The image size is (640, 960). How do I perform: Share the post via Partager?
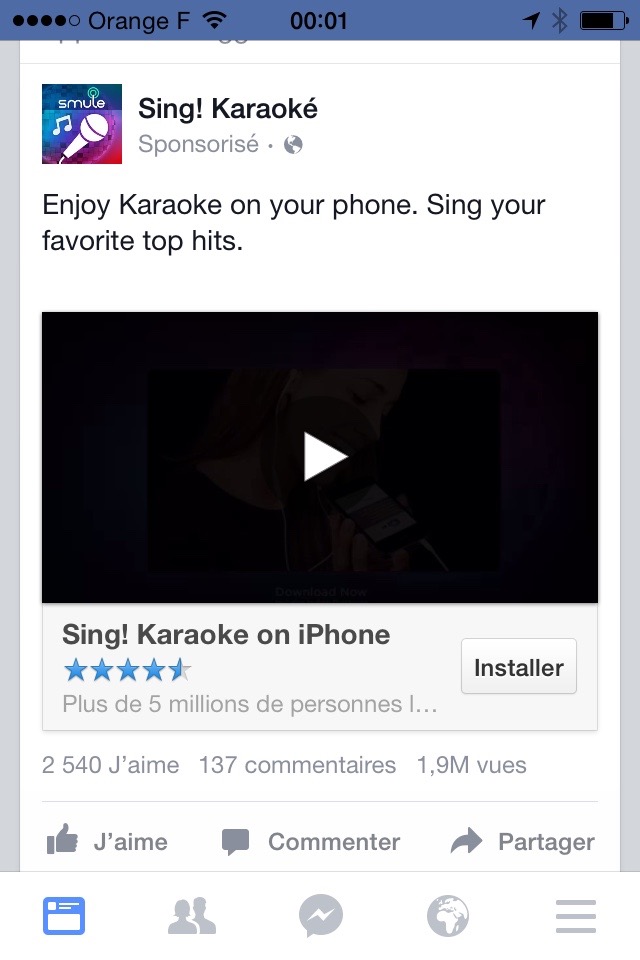522,842
